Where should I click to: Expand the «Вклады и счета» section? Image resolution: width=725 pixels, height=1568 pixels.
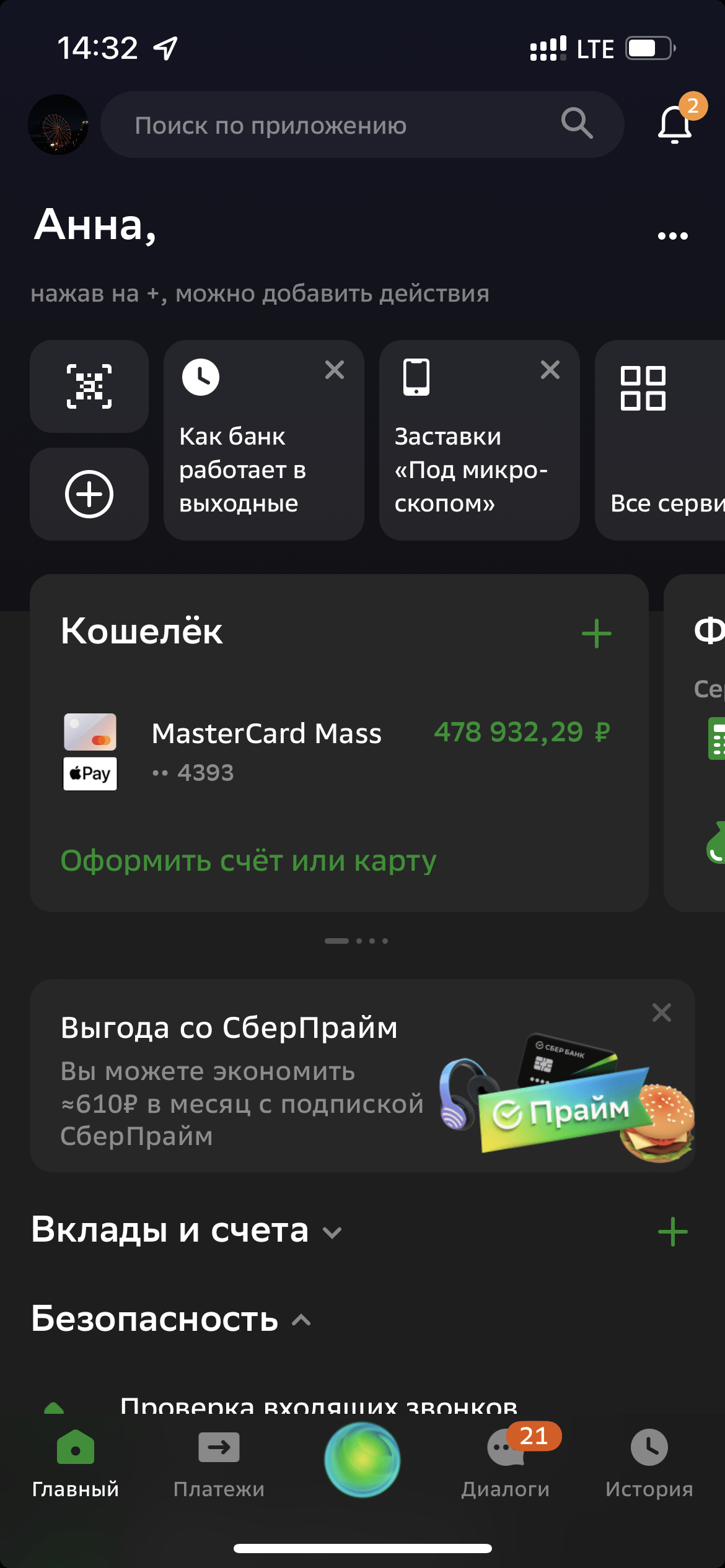click(186, 1230)
